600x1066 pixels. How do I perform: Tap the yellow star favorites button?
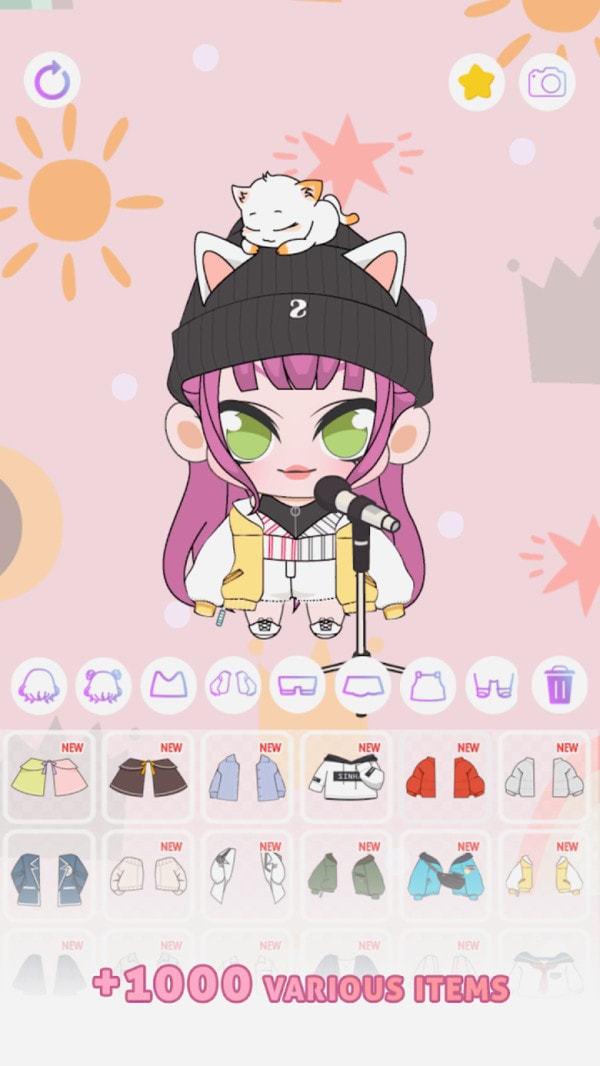476,82
